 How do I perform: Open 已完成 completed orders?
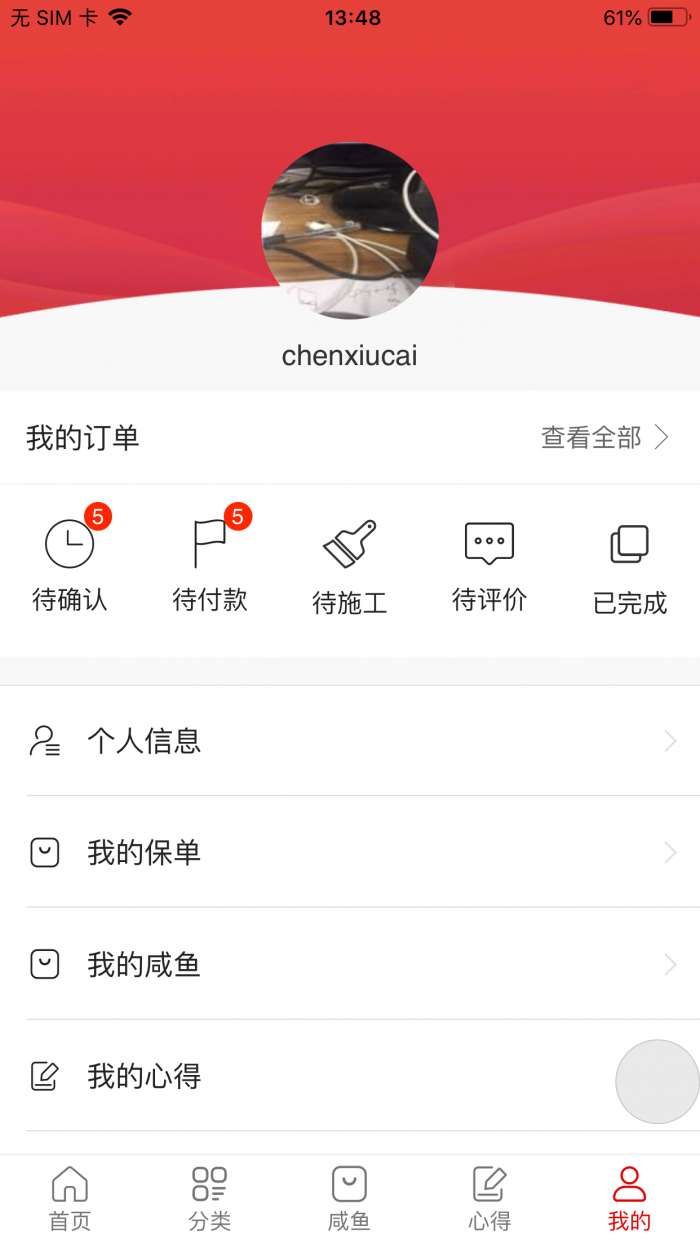tap(630, 567)
